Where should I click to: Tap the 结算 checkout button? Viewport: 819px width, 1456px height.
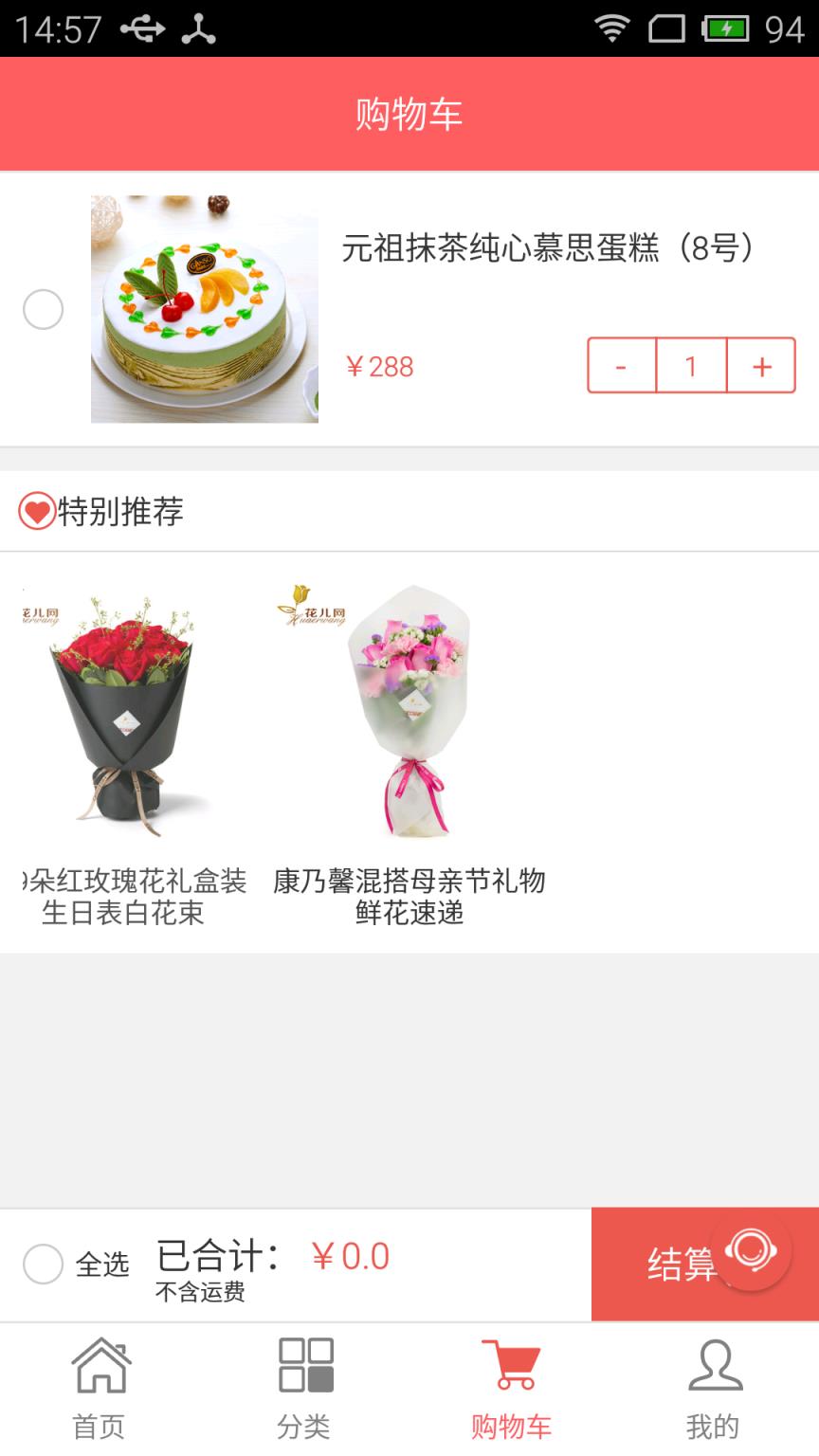pos(681,1263)
